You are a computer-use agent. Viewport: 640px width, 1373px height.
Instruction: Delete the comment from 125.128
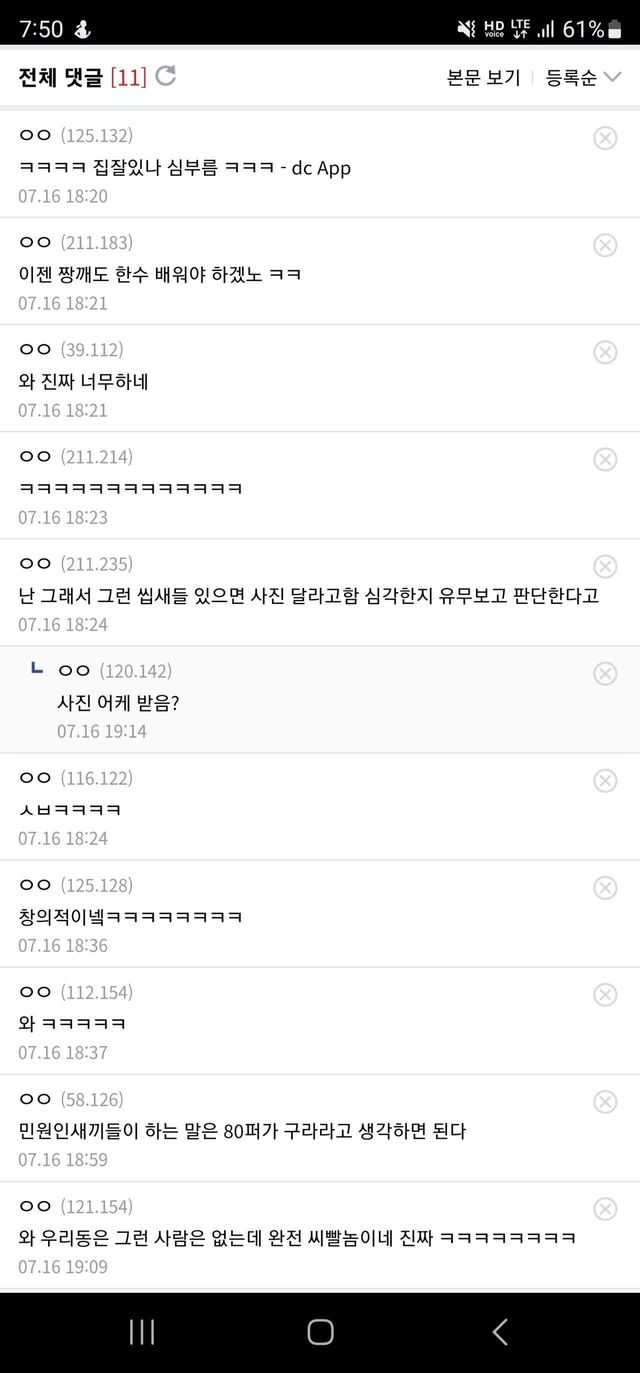(x=605, y=887)
